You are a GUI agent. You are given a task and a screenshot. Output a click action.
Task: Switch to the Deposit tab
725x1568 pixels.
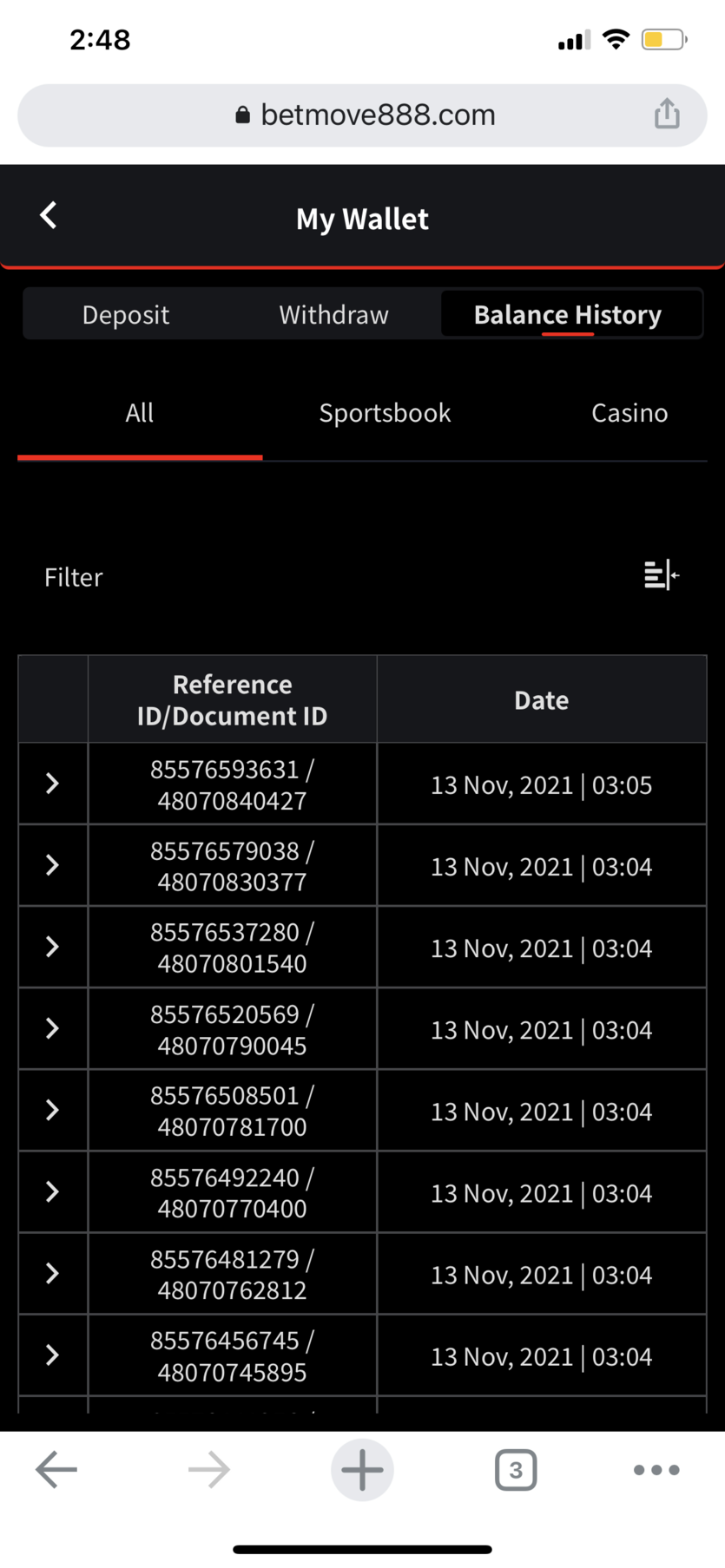[126, 314]
